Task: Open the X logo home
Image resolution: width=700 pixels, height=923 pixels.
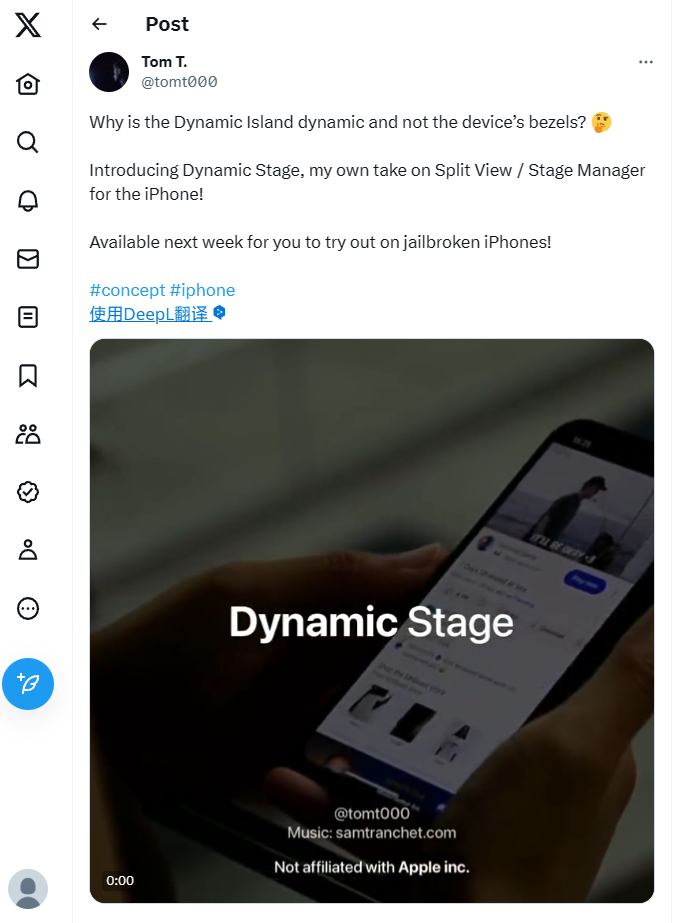Action: 28,26
